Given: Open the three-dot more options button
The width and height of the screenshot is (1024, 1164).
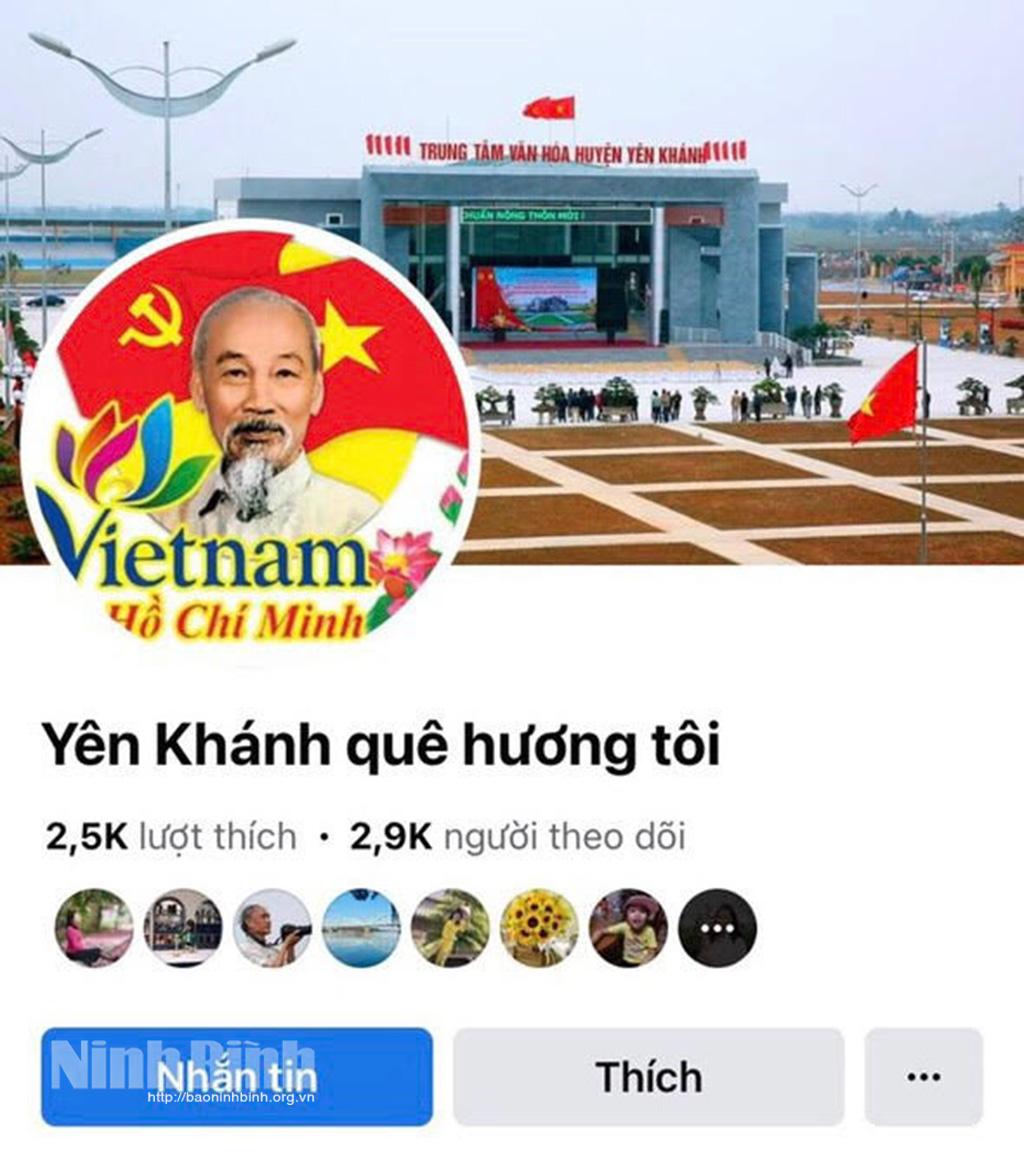Looking at the screenshot, I should click(923, 1077).
